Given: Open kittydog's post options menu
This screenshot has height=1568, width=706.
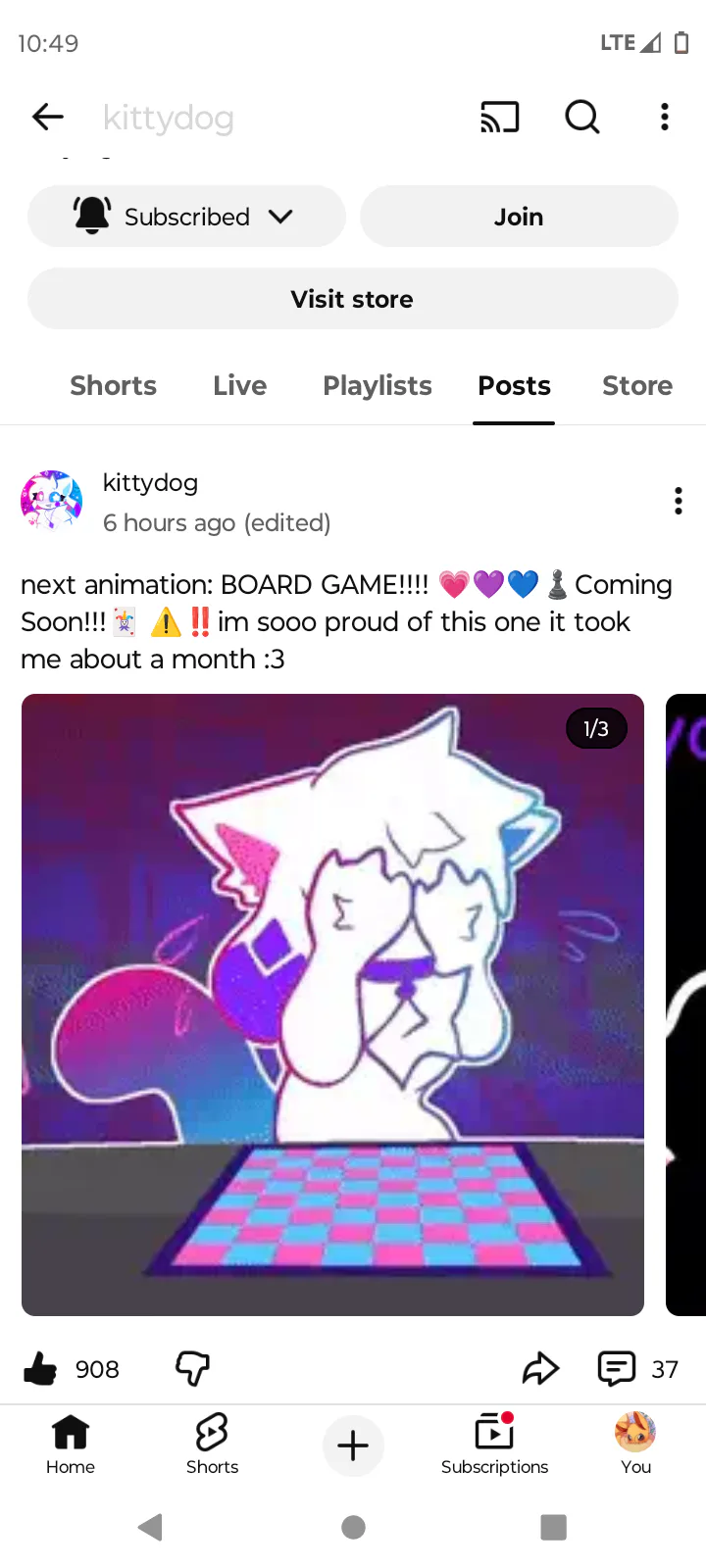Looking at the screenshot, I should [678, 501].
